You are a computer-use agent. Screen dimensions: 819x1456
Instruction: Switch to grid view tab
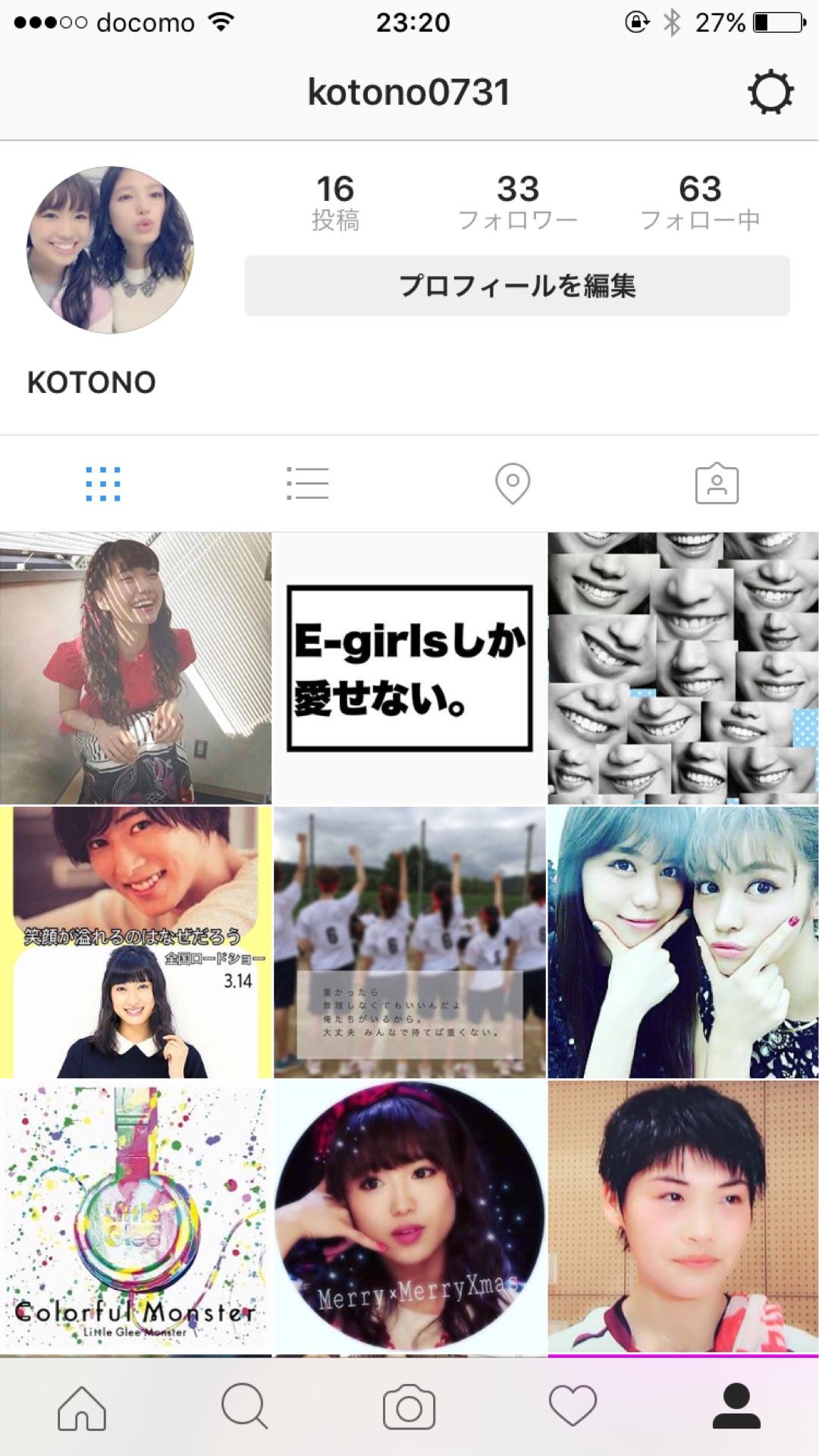pos(103,484)
